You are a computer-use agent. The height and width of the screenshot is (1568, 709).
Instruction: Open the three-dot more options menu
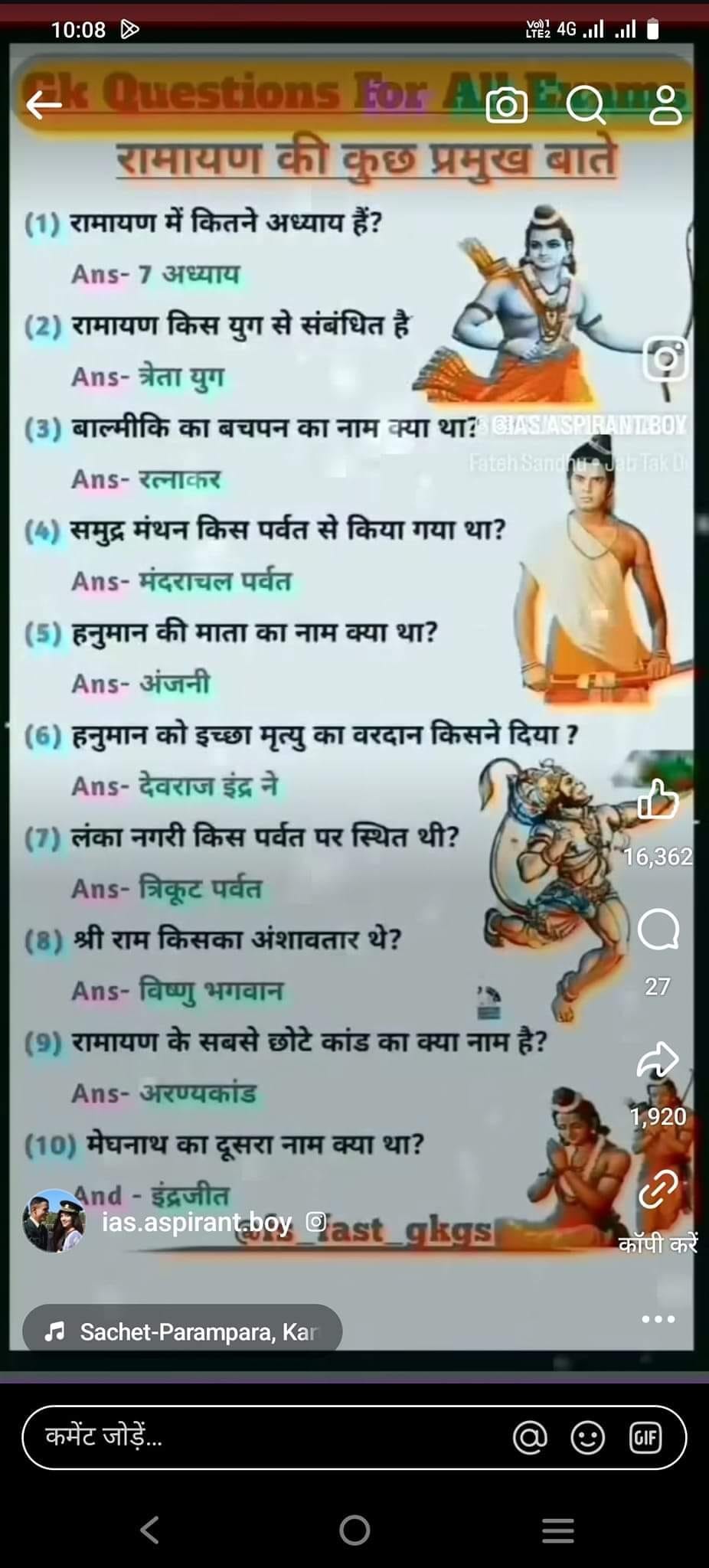point(658,1319)
